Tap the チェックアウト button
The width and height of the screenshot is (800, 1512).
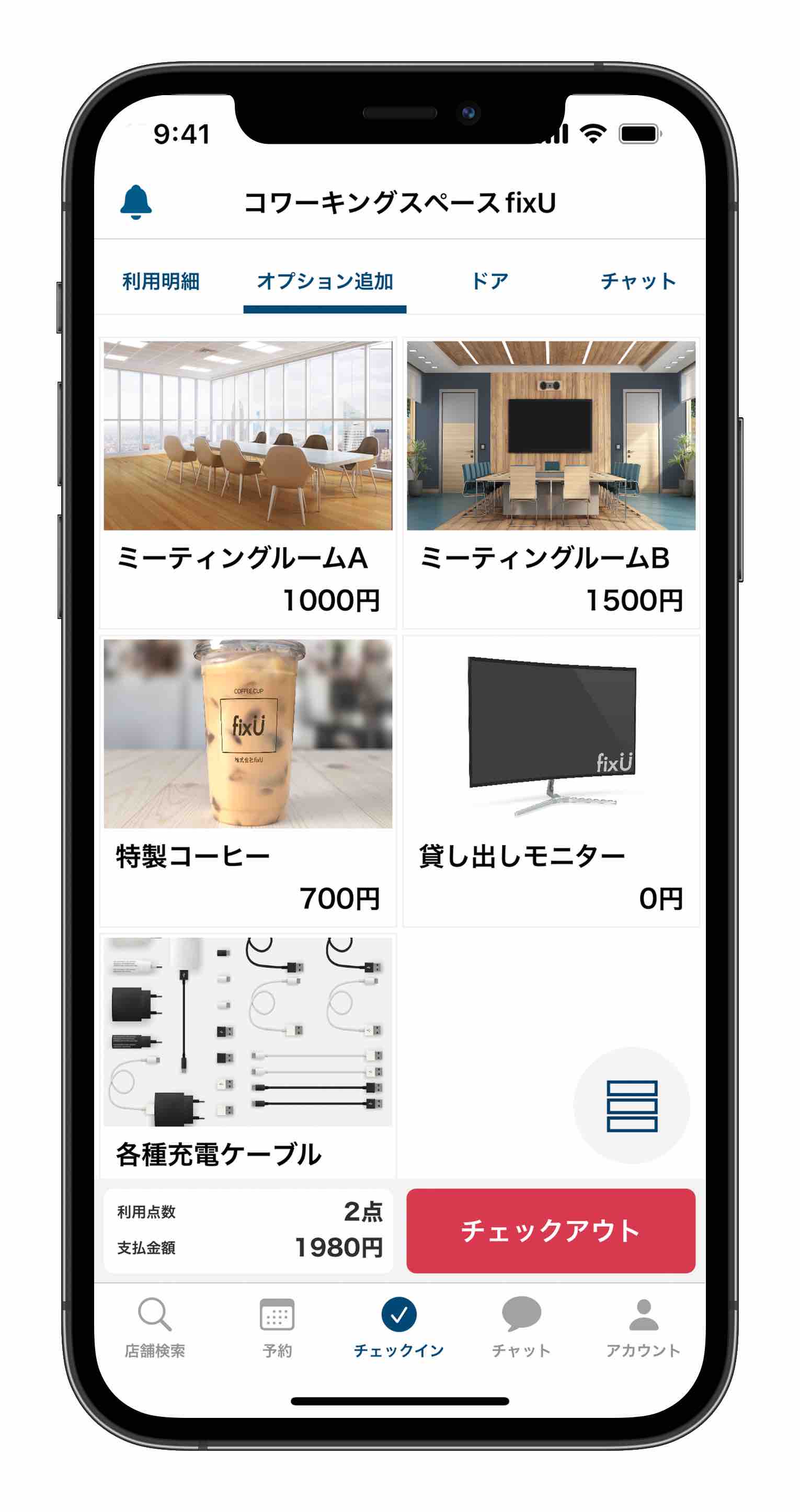[x=550, y=1230]
